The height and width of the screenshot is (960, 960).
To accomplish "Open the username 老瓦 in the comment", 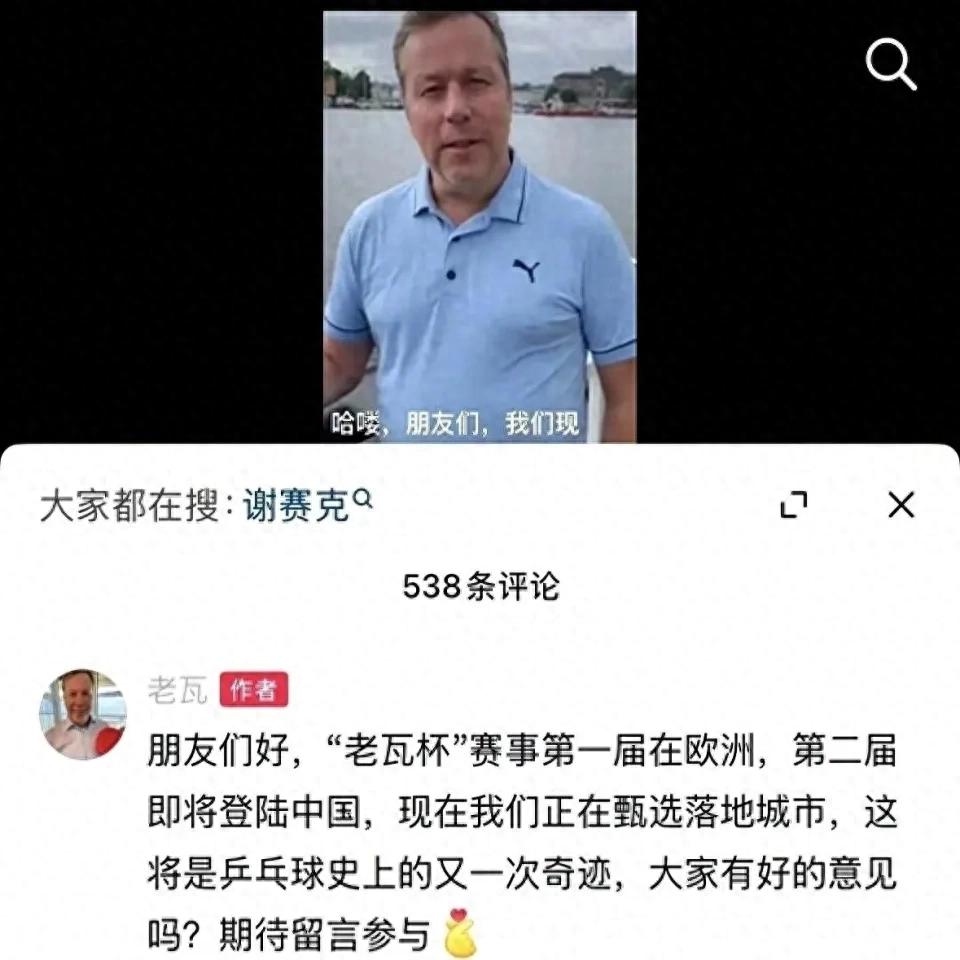I will pyautogui.click(x=177, y=689).
